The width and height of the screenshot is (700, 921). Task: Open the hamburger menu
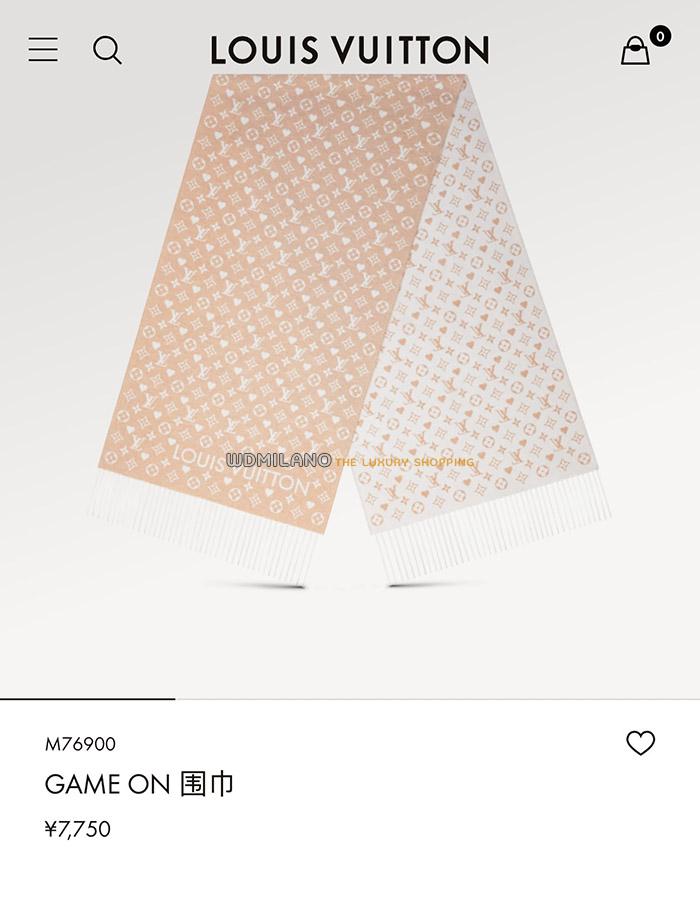pos(43,49)
